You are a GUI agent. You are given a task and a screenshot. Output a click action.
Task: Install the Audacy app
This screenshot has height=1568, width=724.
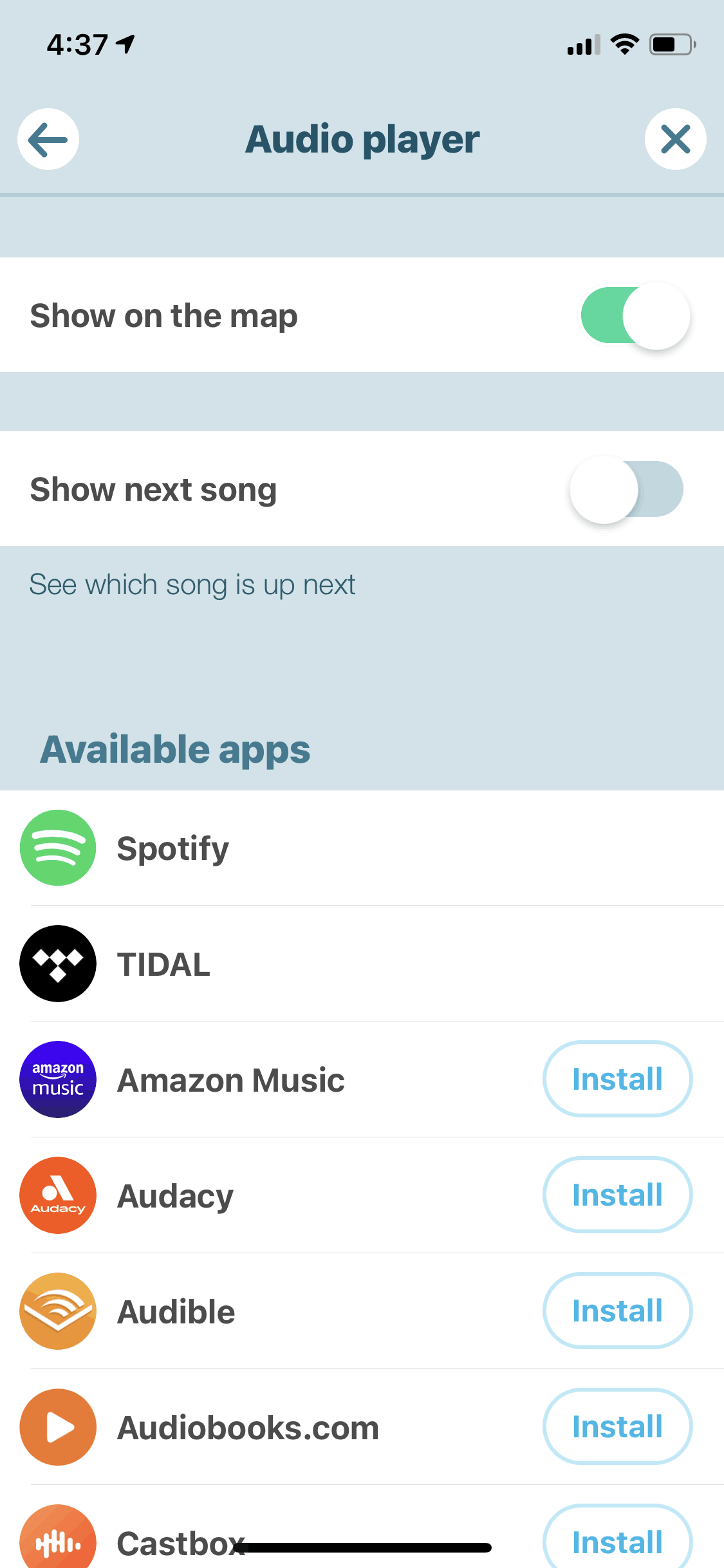[618, 1195]
